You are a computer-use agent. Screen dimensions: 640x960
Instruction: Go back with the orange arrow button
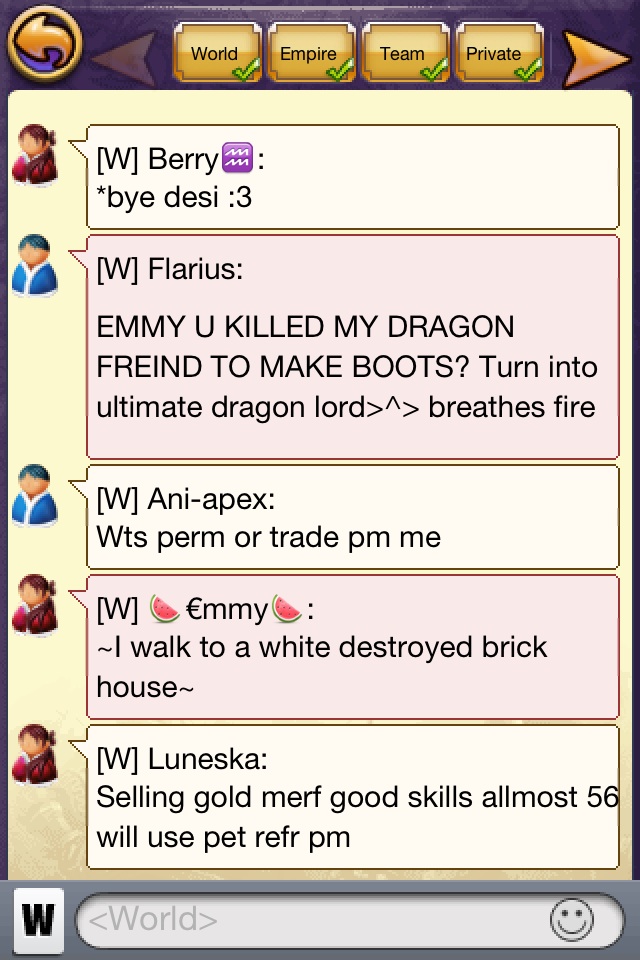click(x=43, y=43)
